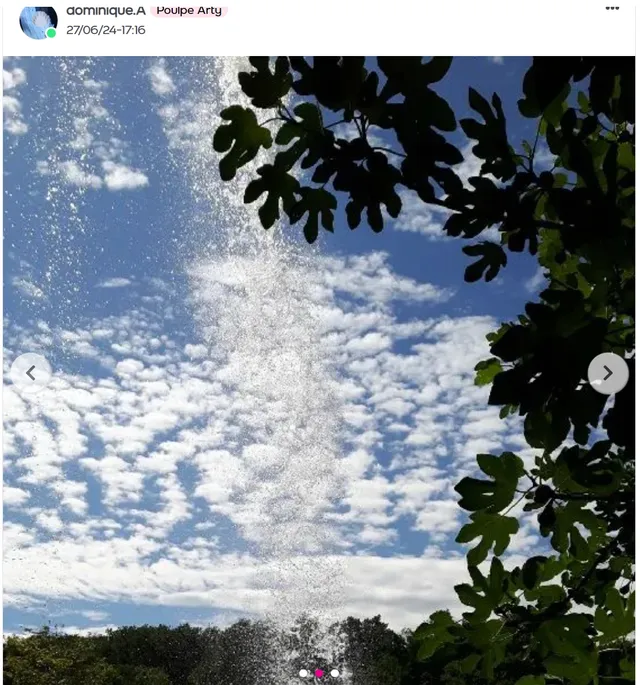The width and height of the screenshot is (640, 685).
Task: Jump to the first carousel dot
Action: 304,673
